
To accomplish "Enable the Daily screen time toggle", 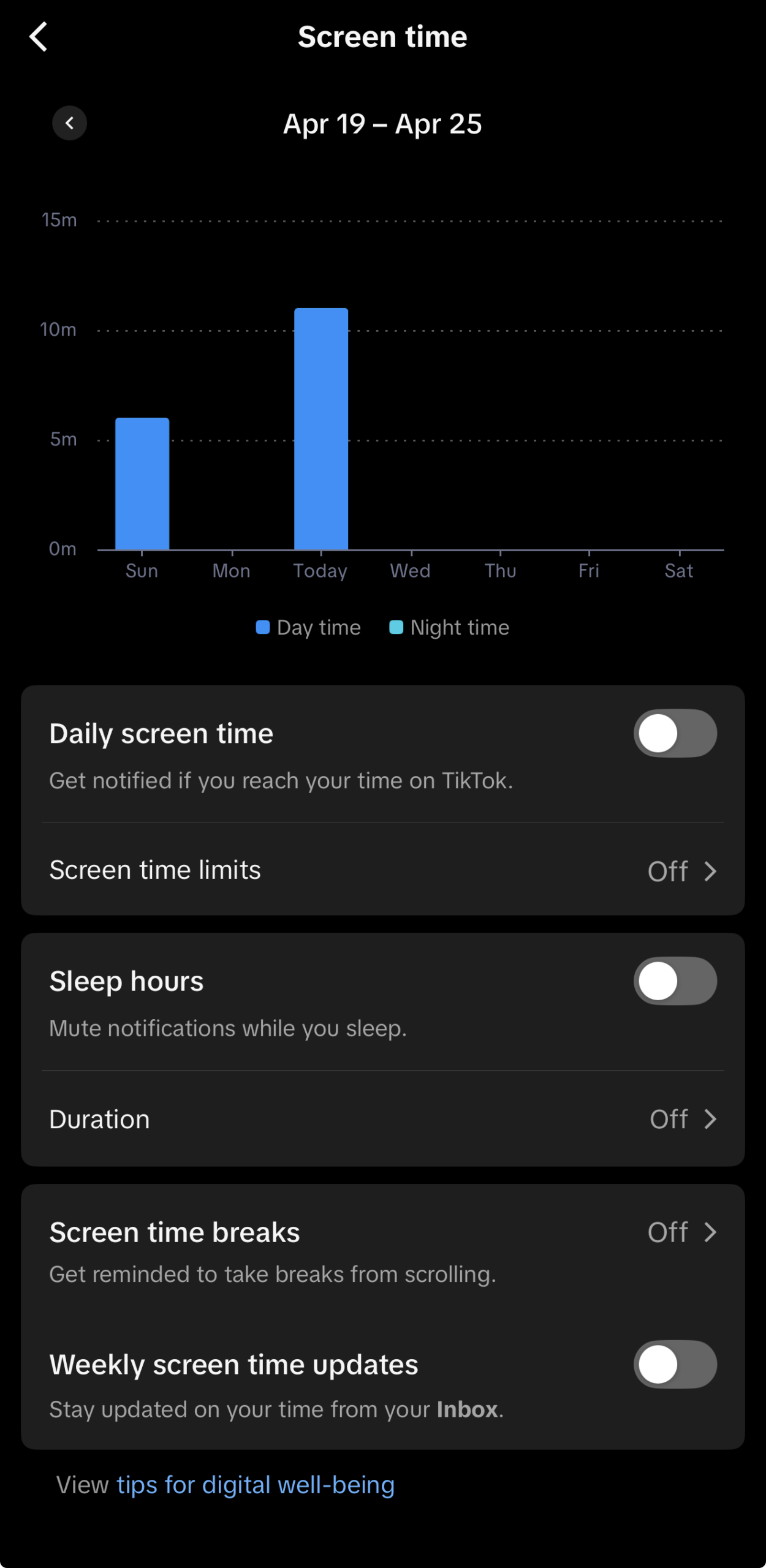I will (x=675, y=733).
